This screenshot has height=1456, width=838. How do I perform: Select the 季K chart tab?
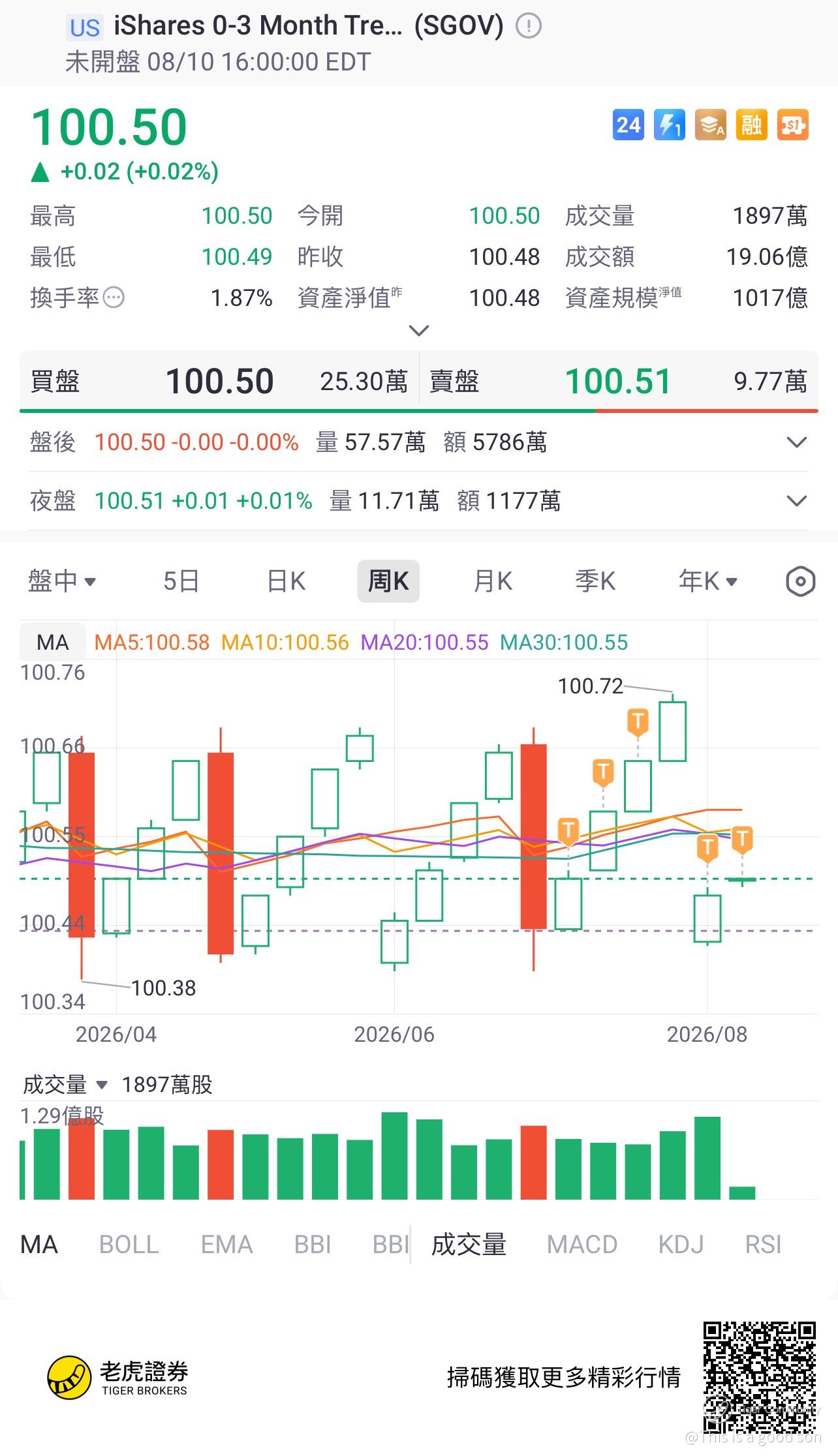[x=595, y=581]
